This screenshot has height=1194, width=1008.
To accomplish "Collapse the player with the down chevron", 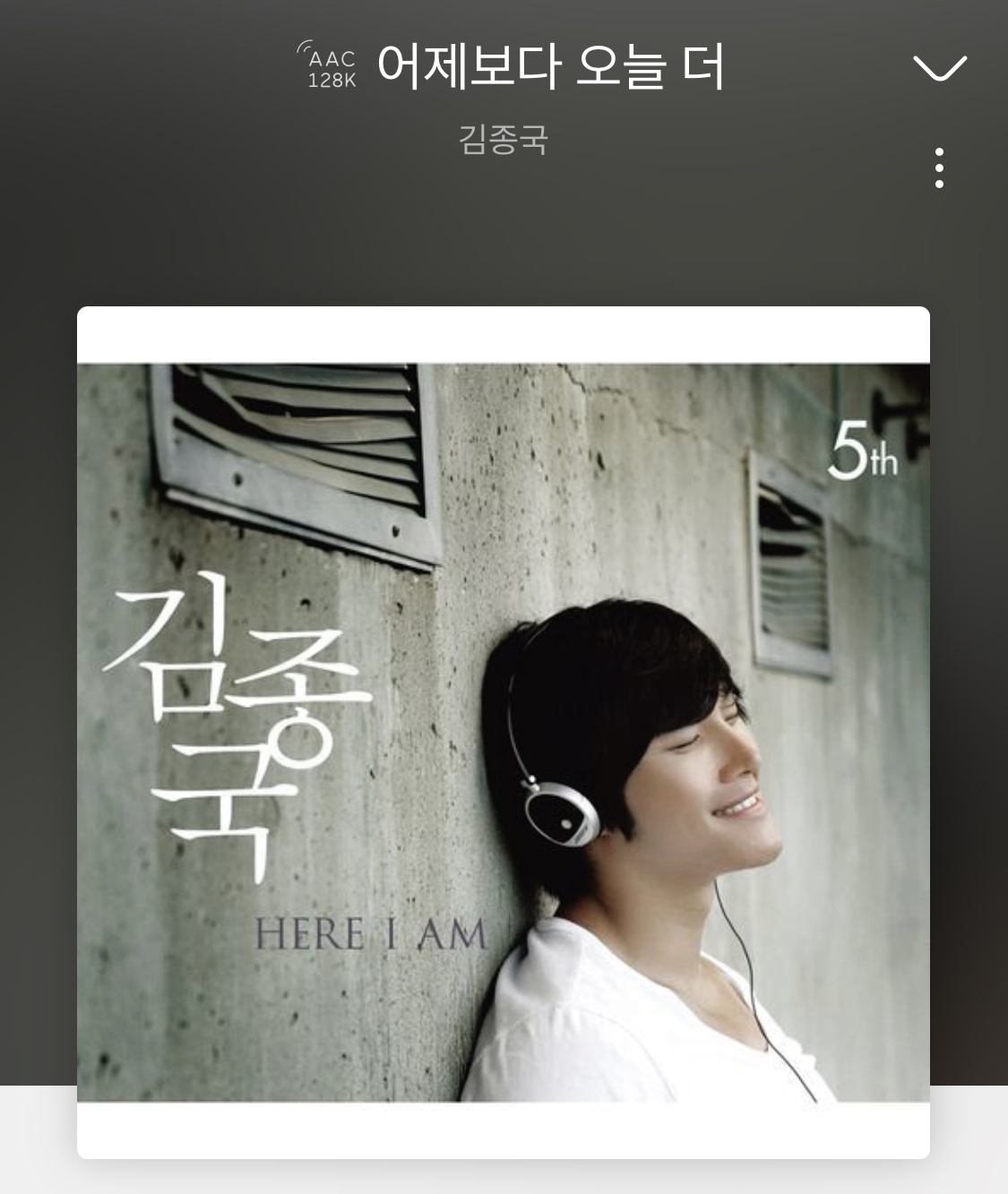I will (939, 68).
